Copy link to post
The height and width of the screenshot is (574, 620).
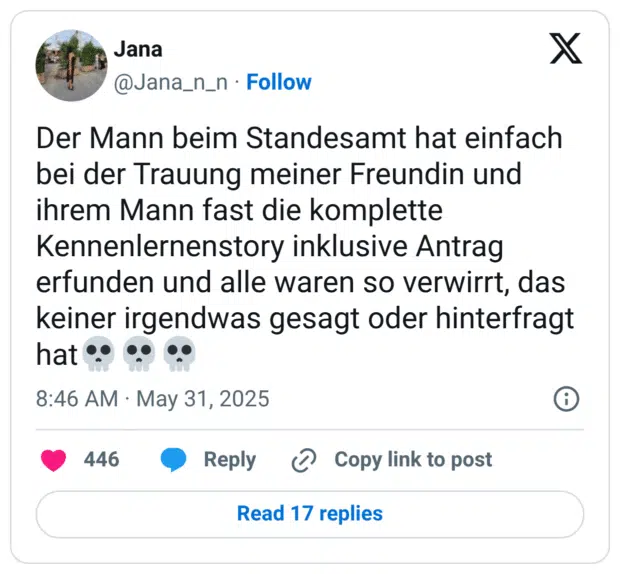392,460
